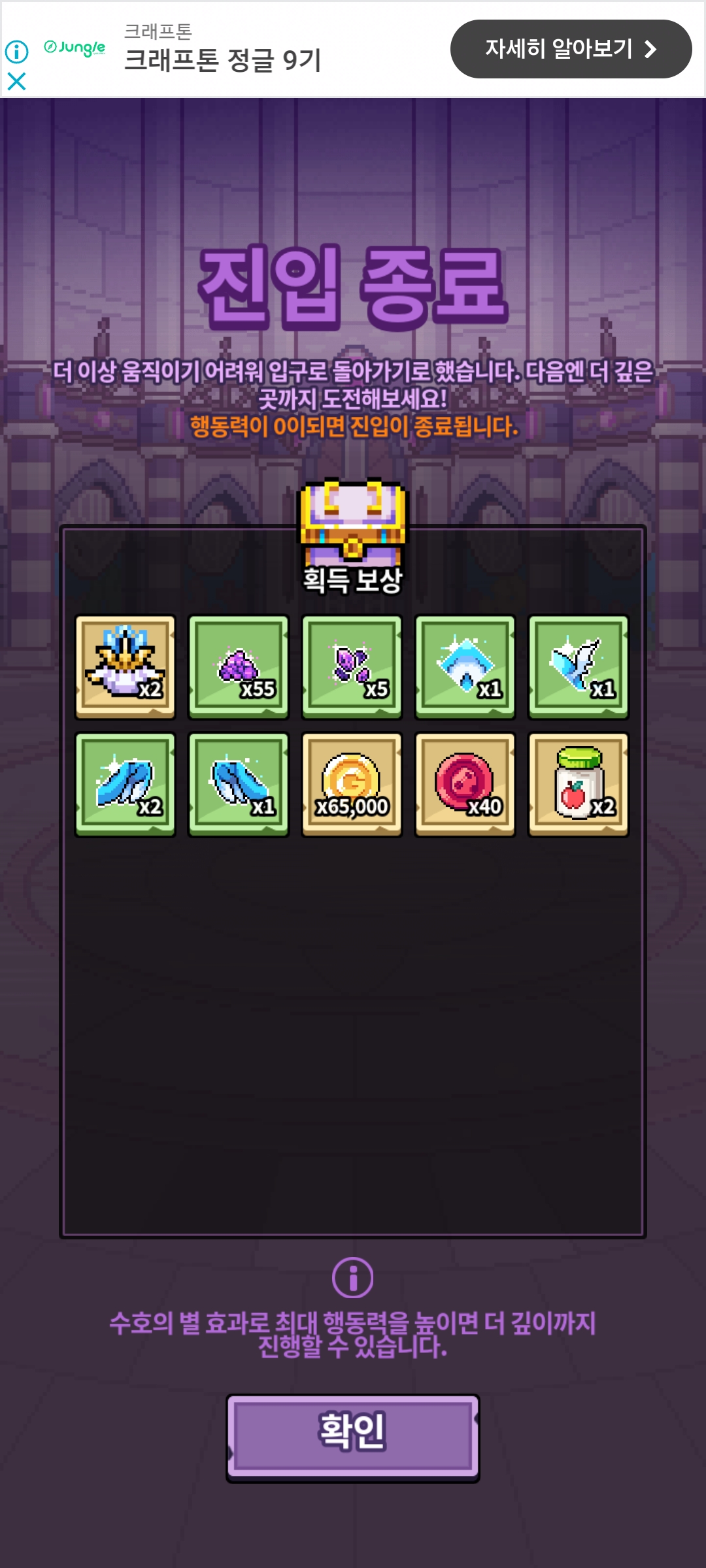Open the Krafton Jungle 9기 ad banner

[x=222, y=49]
